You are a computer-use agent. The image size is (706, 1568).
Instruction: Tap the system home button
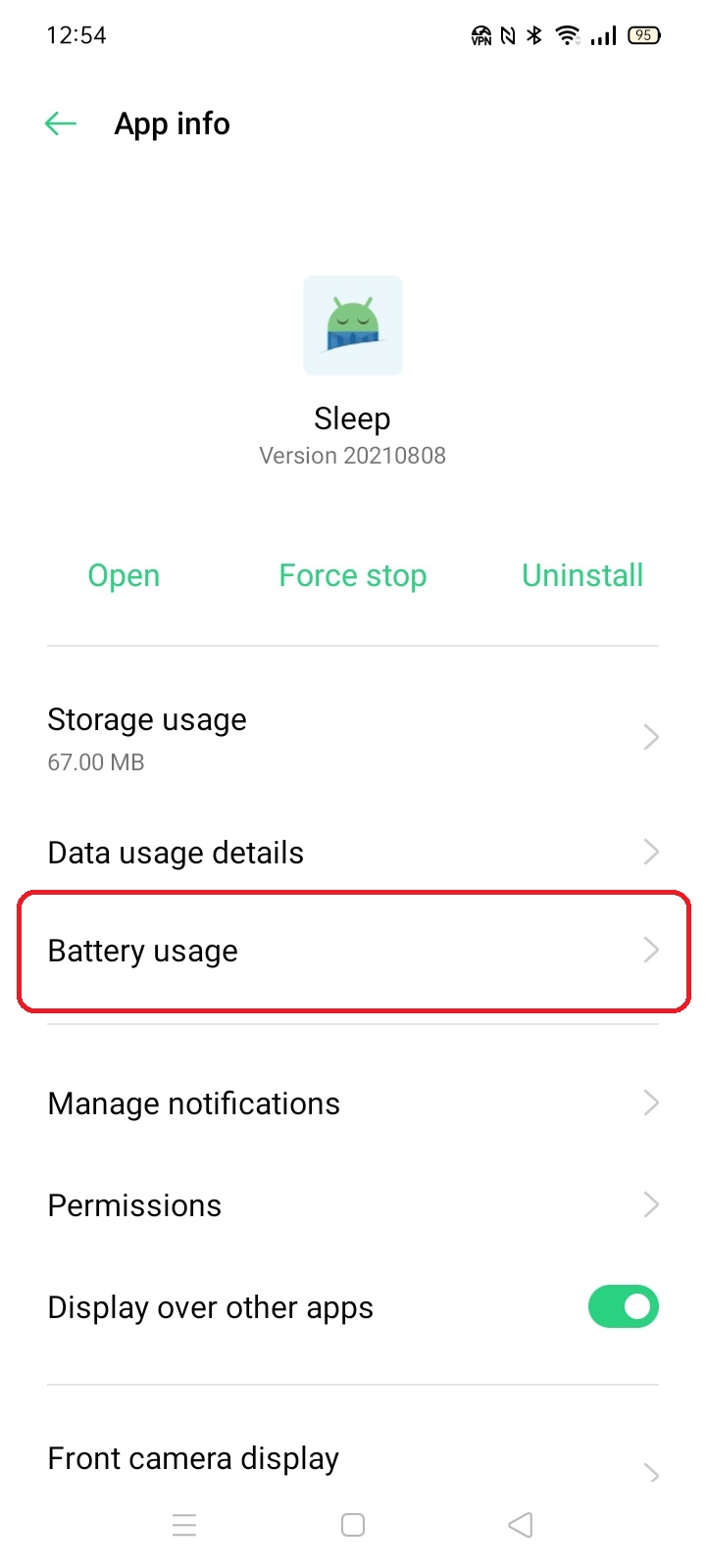click(x=353, y=1525)
